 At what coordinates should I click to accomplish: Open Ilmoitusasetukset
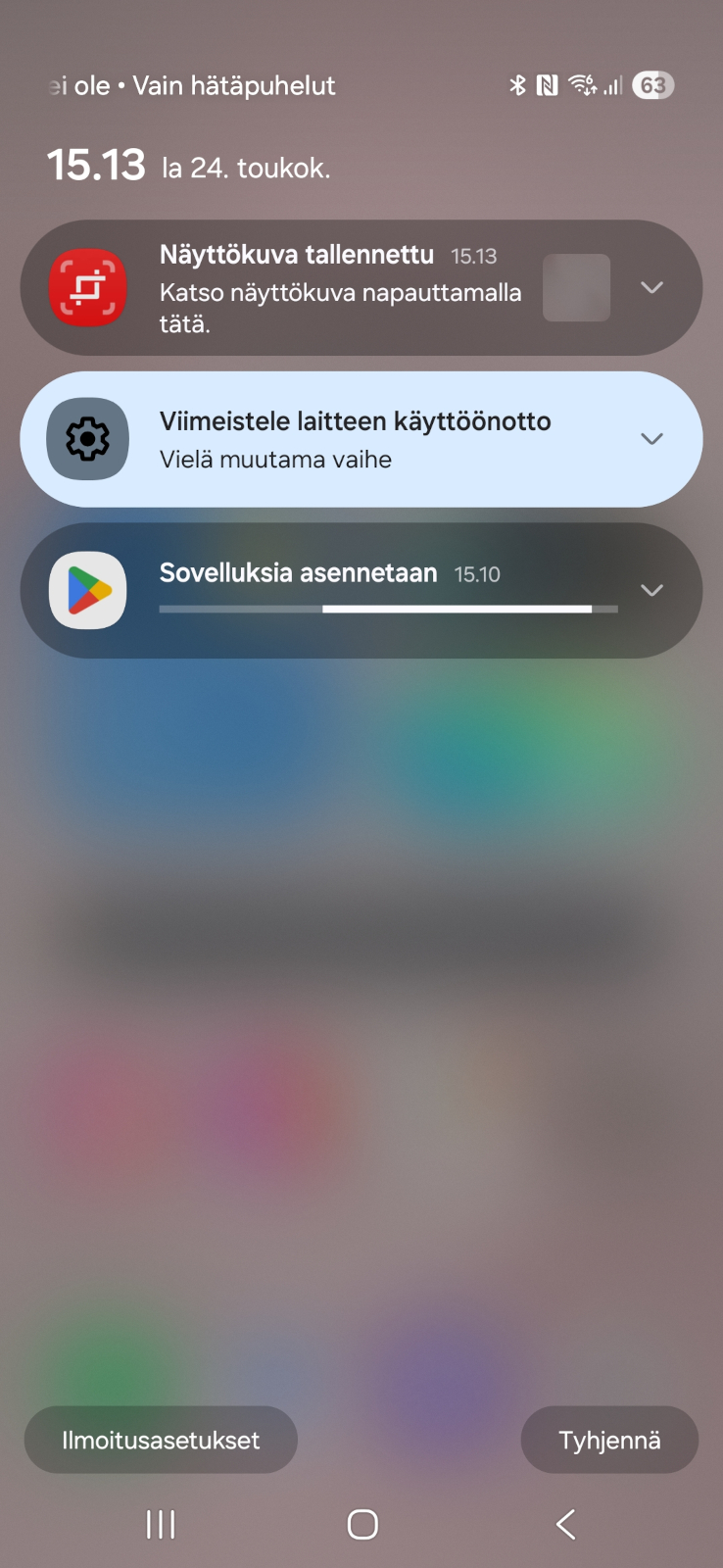click(161, 1440)
